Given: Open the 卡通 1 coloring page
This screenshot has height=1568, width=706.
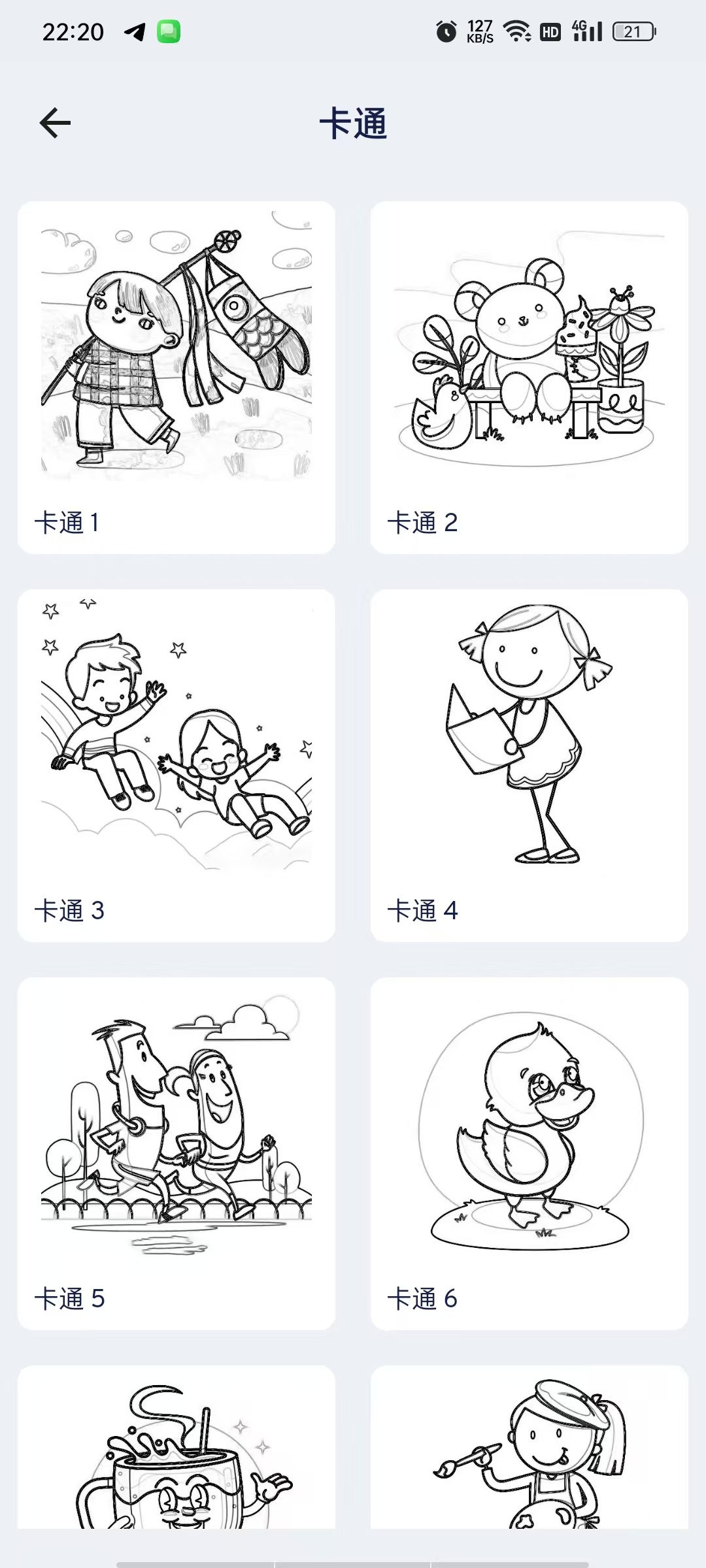Looking at the screenshot, I should click(x=176, y=378).
